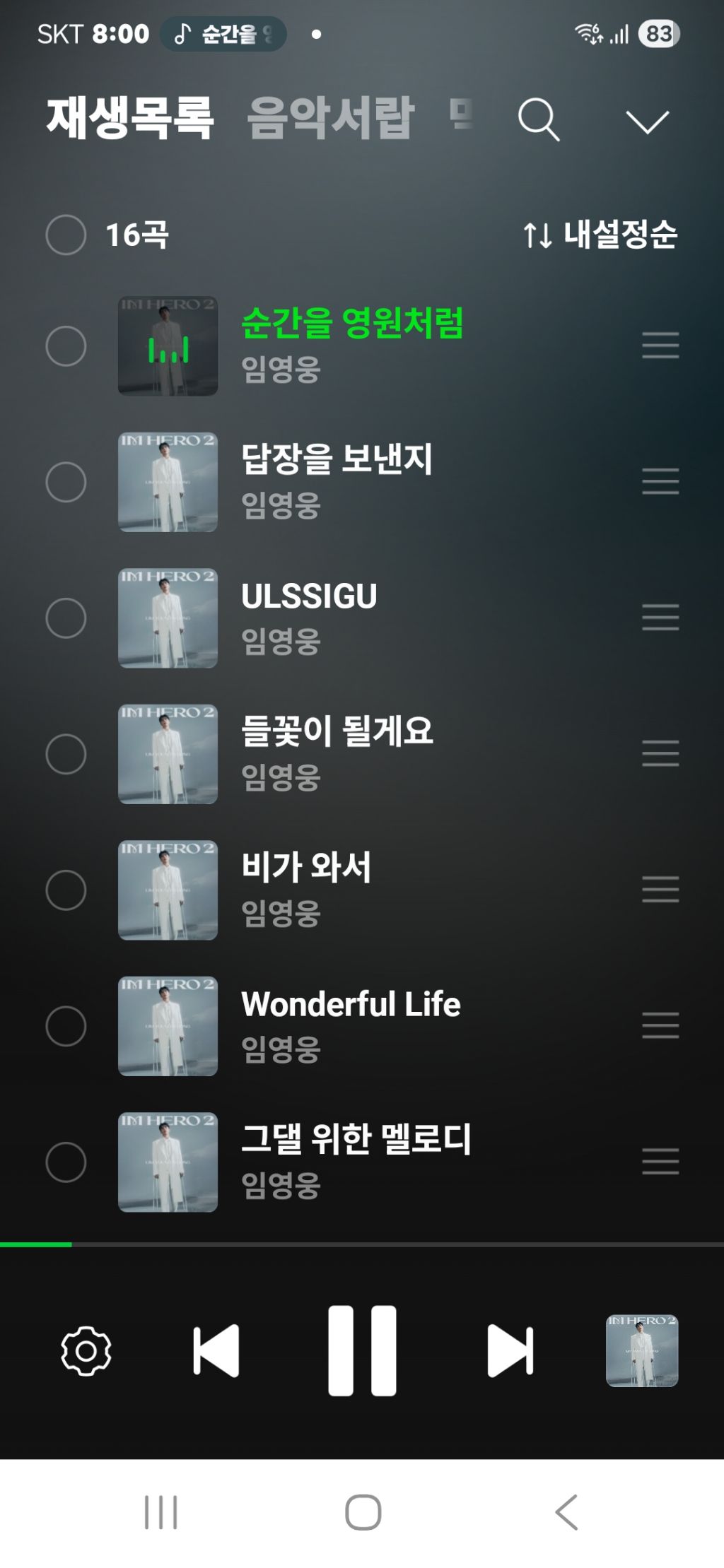Go back using system back button
Viewport: 724px width, 1568px height.
click(566, 1512)
